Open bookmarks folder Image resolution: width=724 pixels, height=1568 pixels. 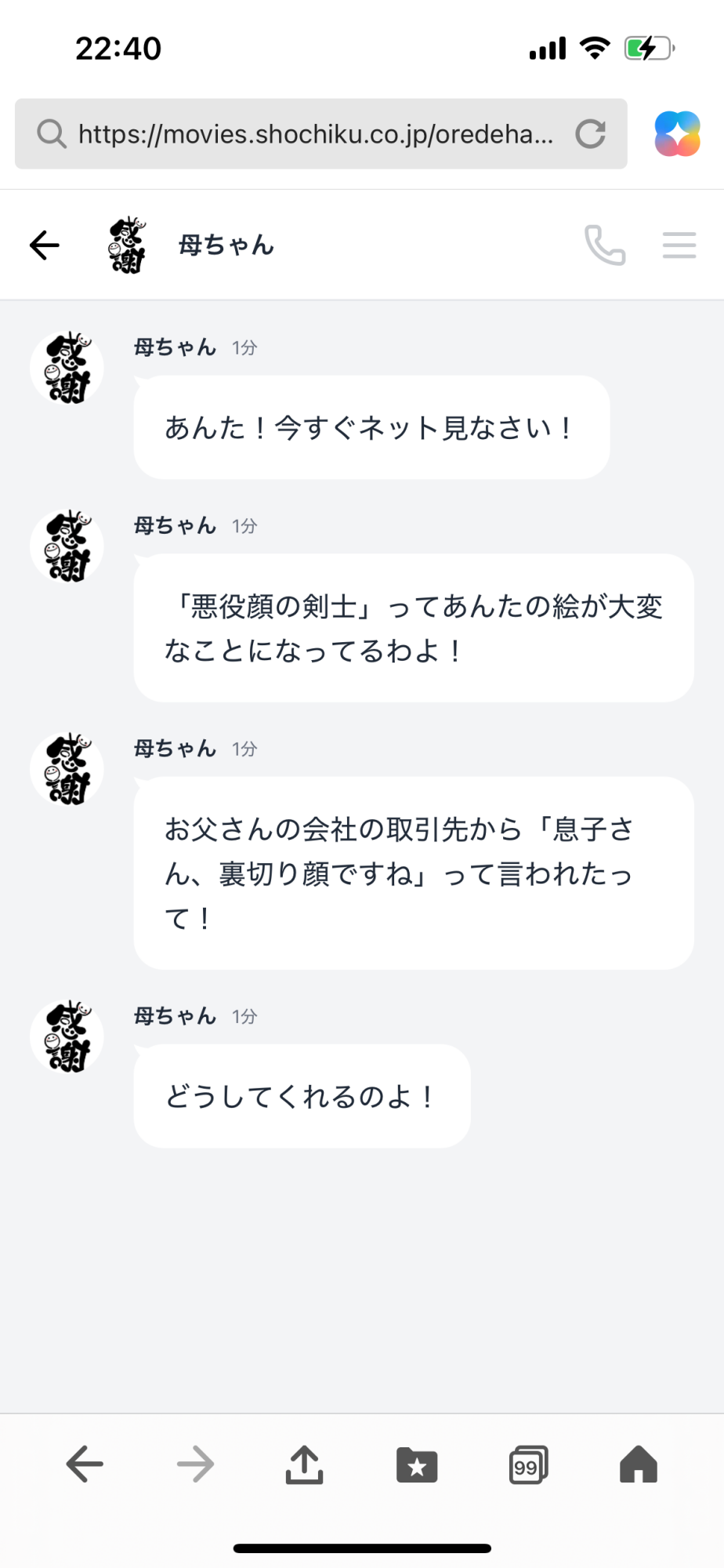coord(417,1464)
